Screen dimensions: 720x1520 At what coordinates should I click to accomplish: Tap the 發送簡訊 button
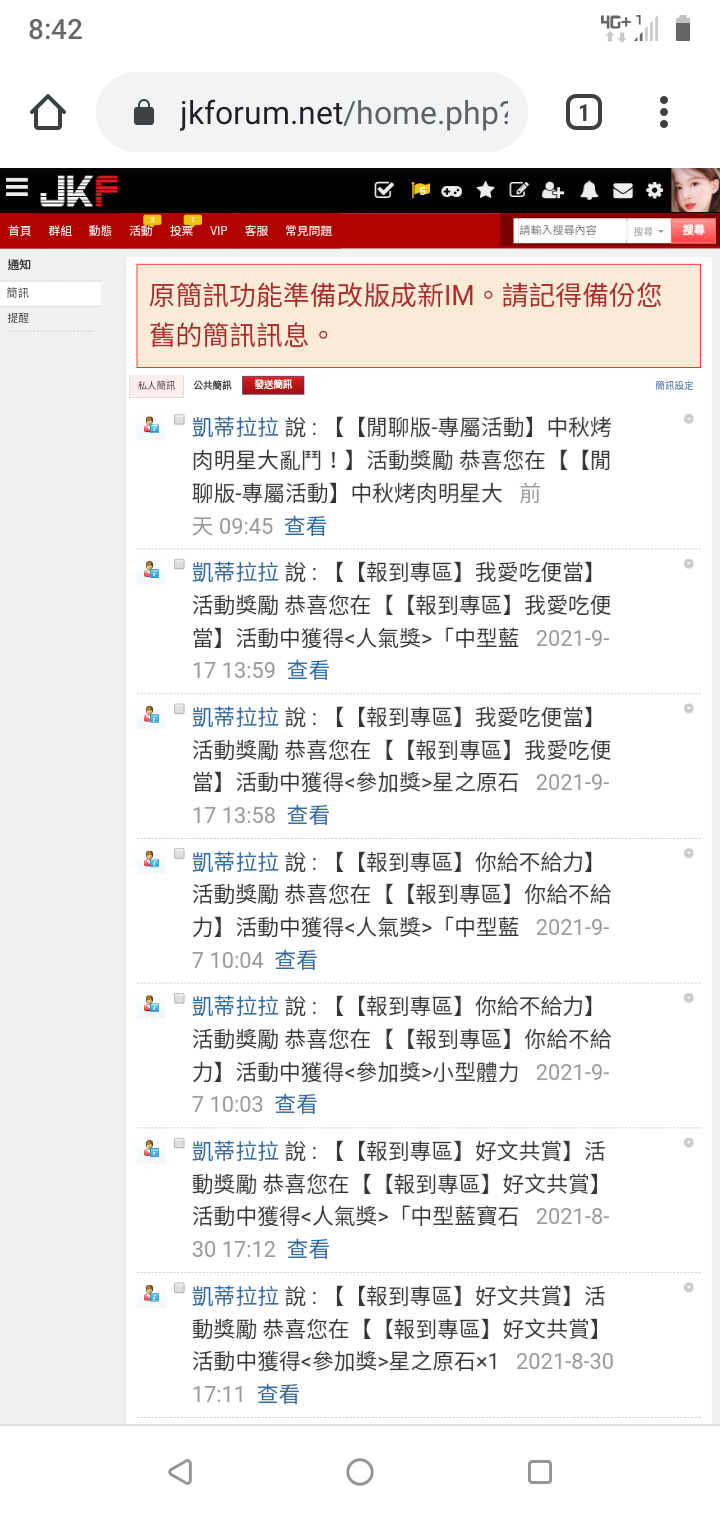273,385
